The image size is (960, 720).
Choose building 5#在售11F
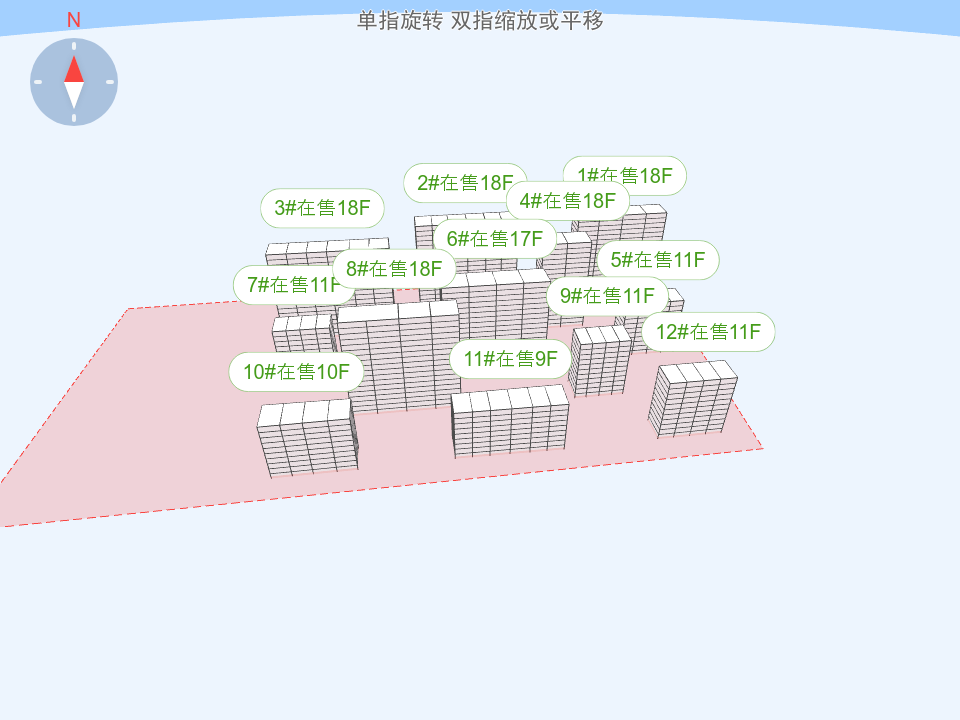(658, 260)
